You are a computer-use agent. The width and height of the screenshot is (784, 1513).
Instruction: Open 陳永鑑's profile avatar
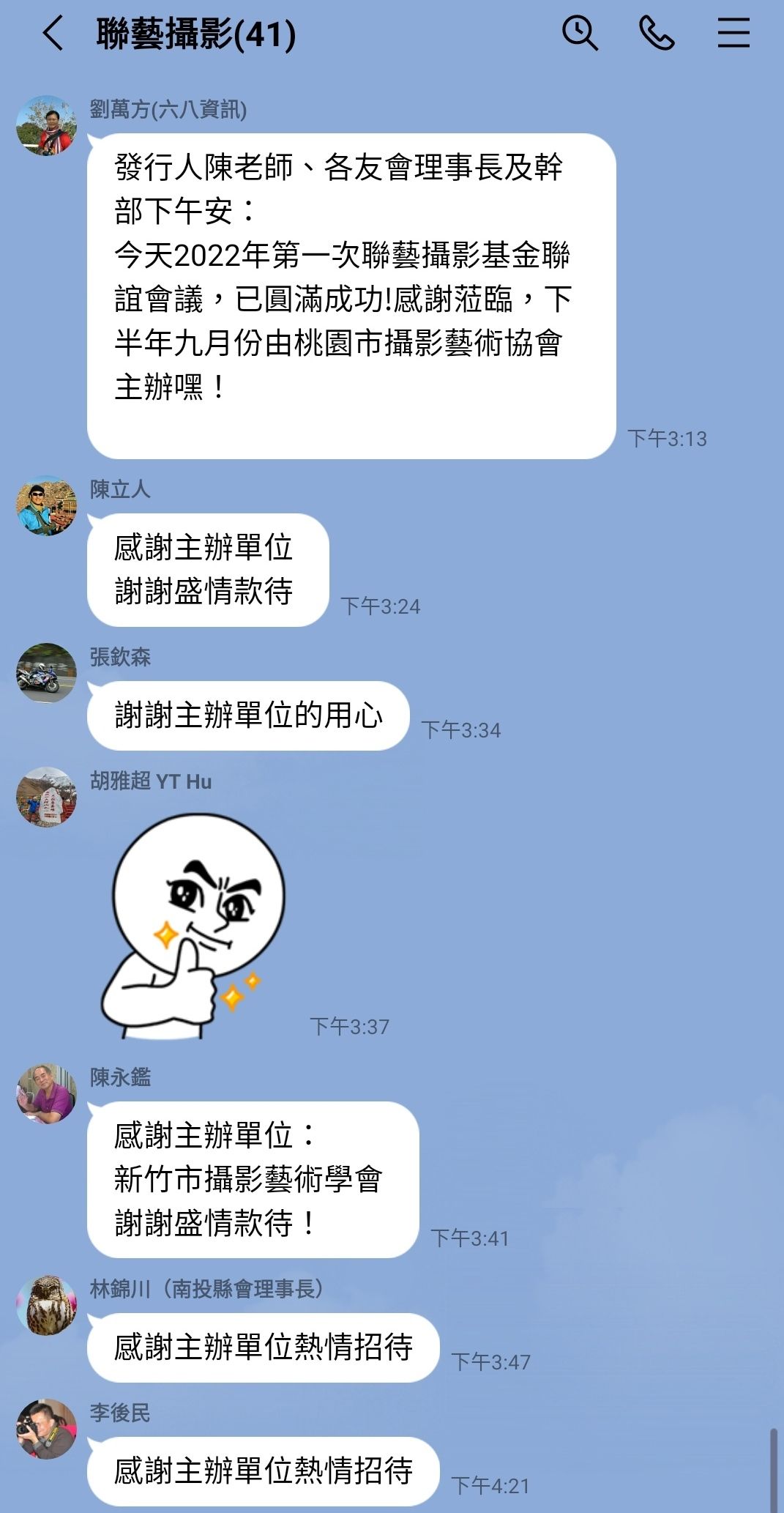47,1093
